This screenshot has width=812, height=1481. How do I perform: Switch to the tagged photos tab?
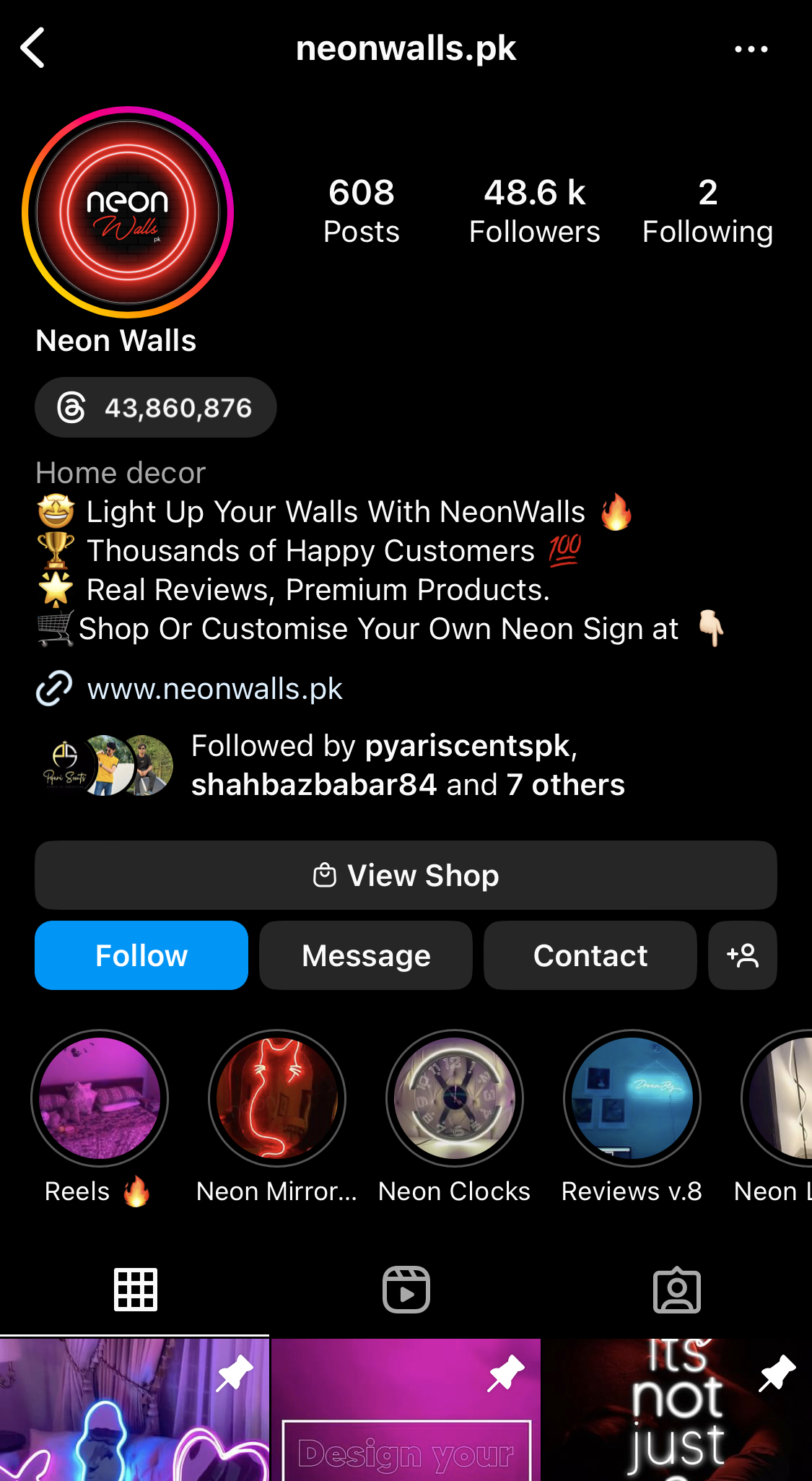[676, 1290]
